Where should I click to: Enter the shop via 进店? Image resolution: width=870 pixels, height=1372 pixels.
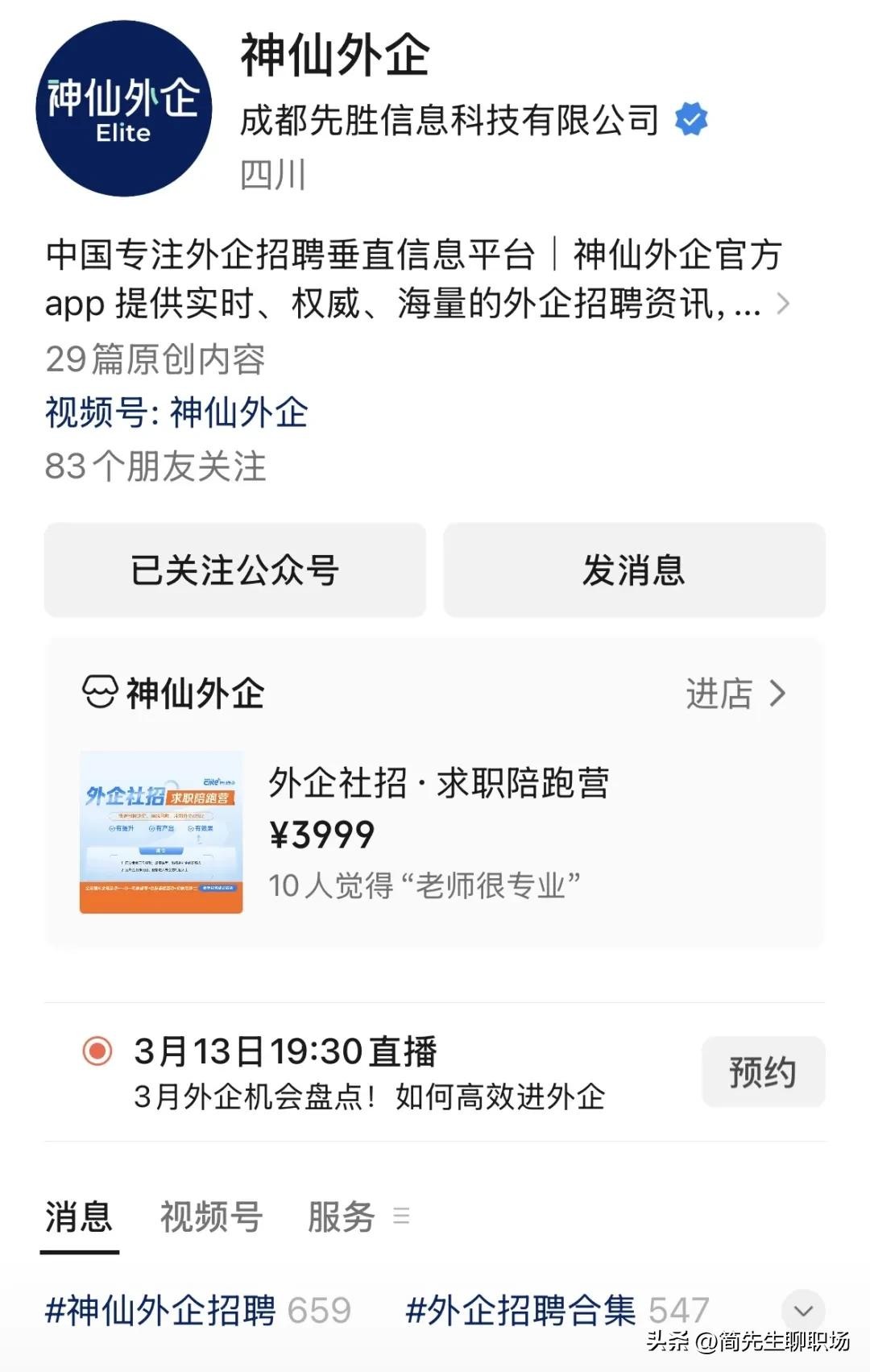click(735, 694)
